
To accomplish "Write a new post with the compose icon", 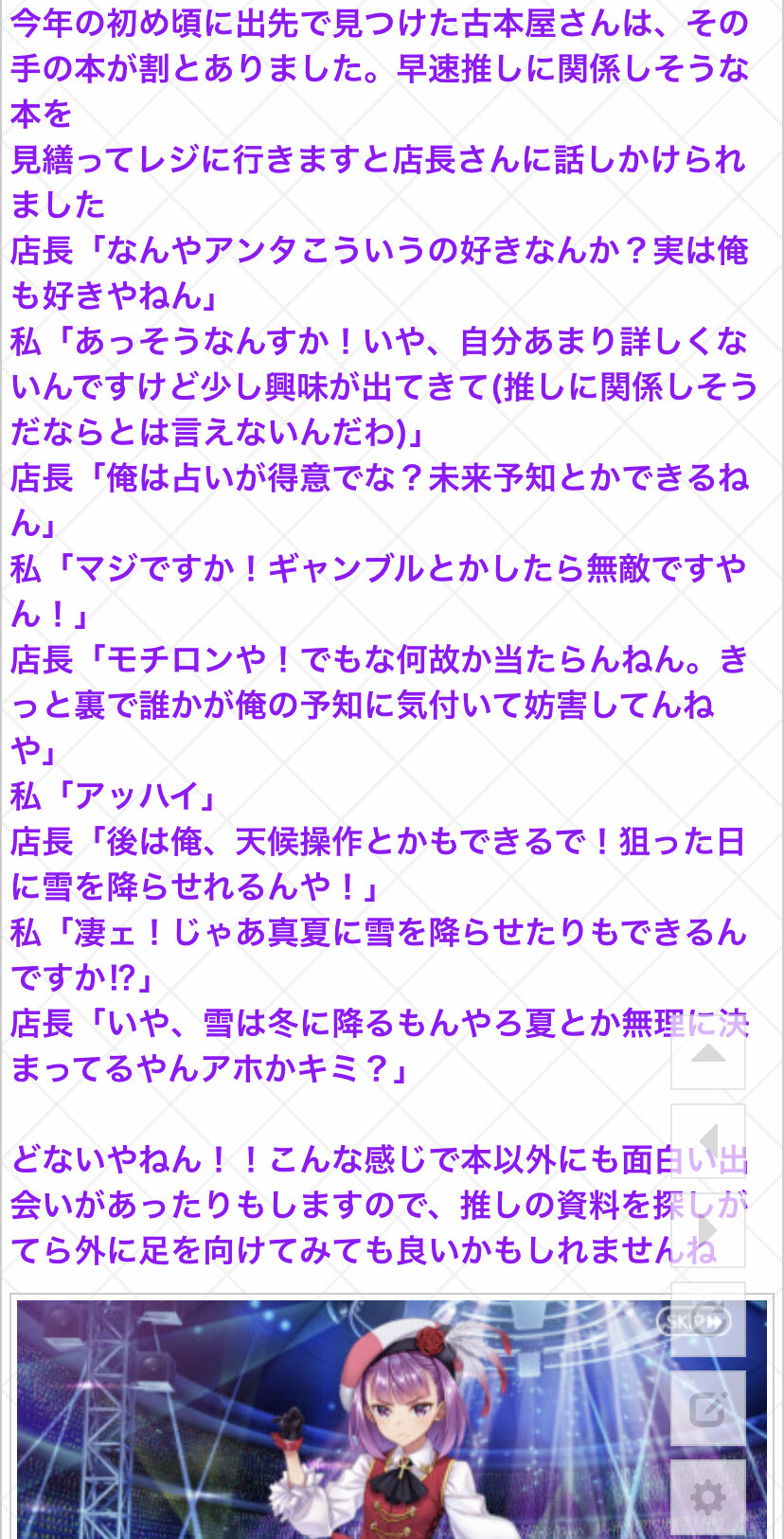I will [x=708, y=1408].
